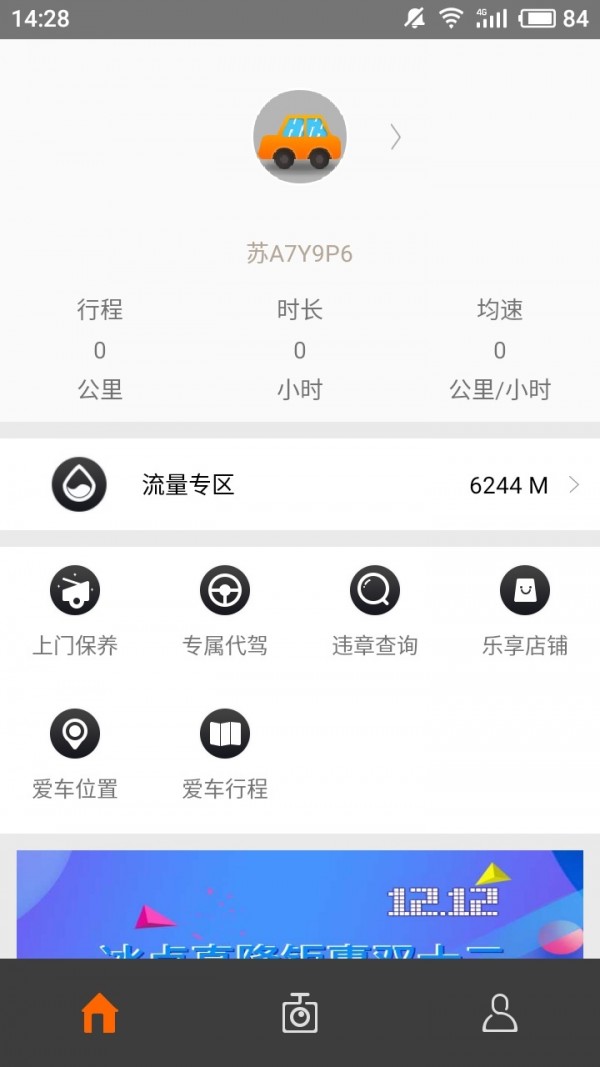Open the 流量专区 data row
The height and width of the screenshot is (1067, 600).
point(300,485)
